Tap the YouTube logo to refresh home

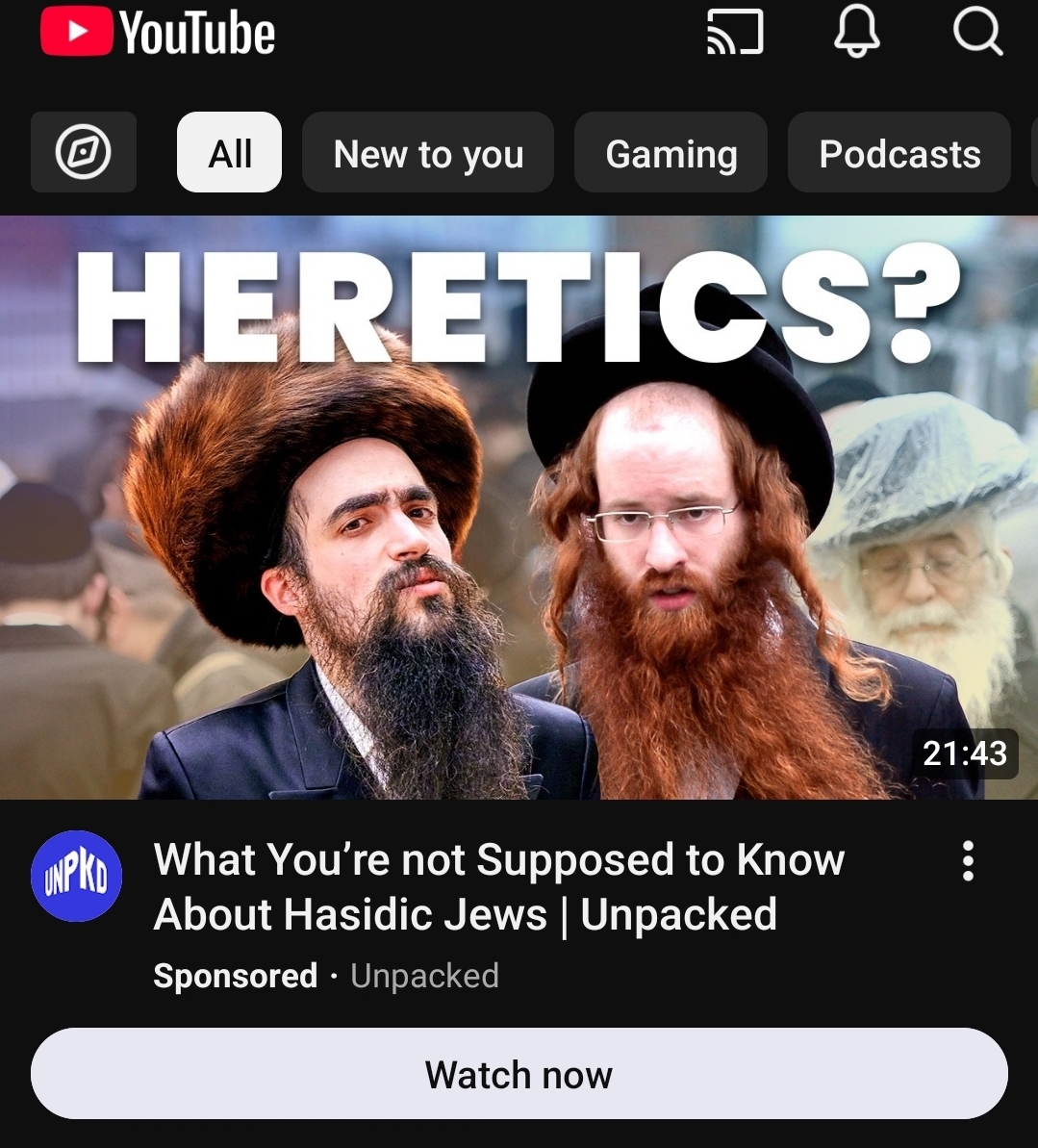159,33
